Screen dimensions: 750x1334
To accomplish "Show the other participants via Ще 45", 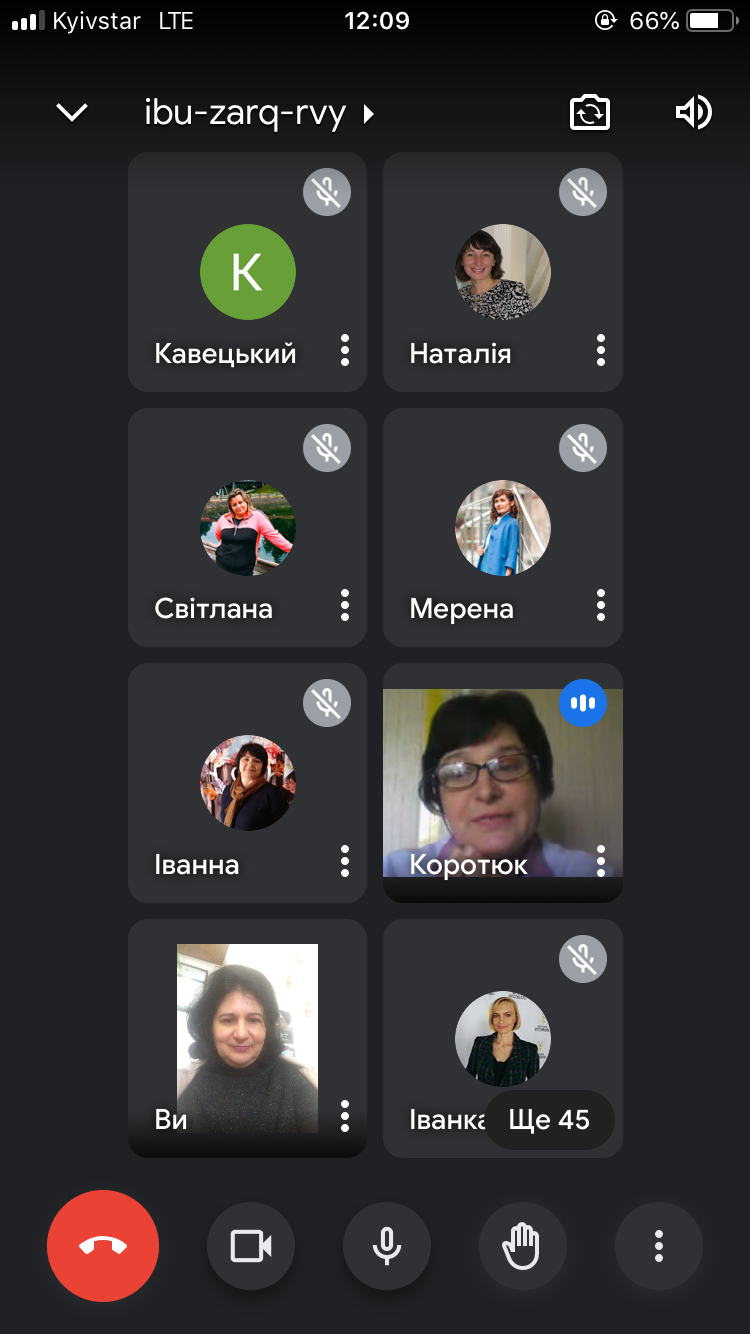I will click(x=549, y=1120).
